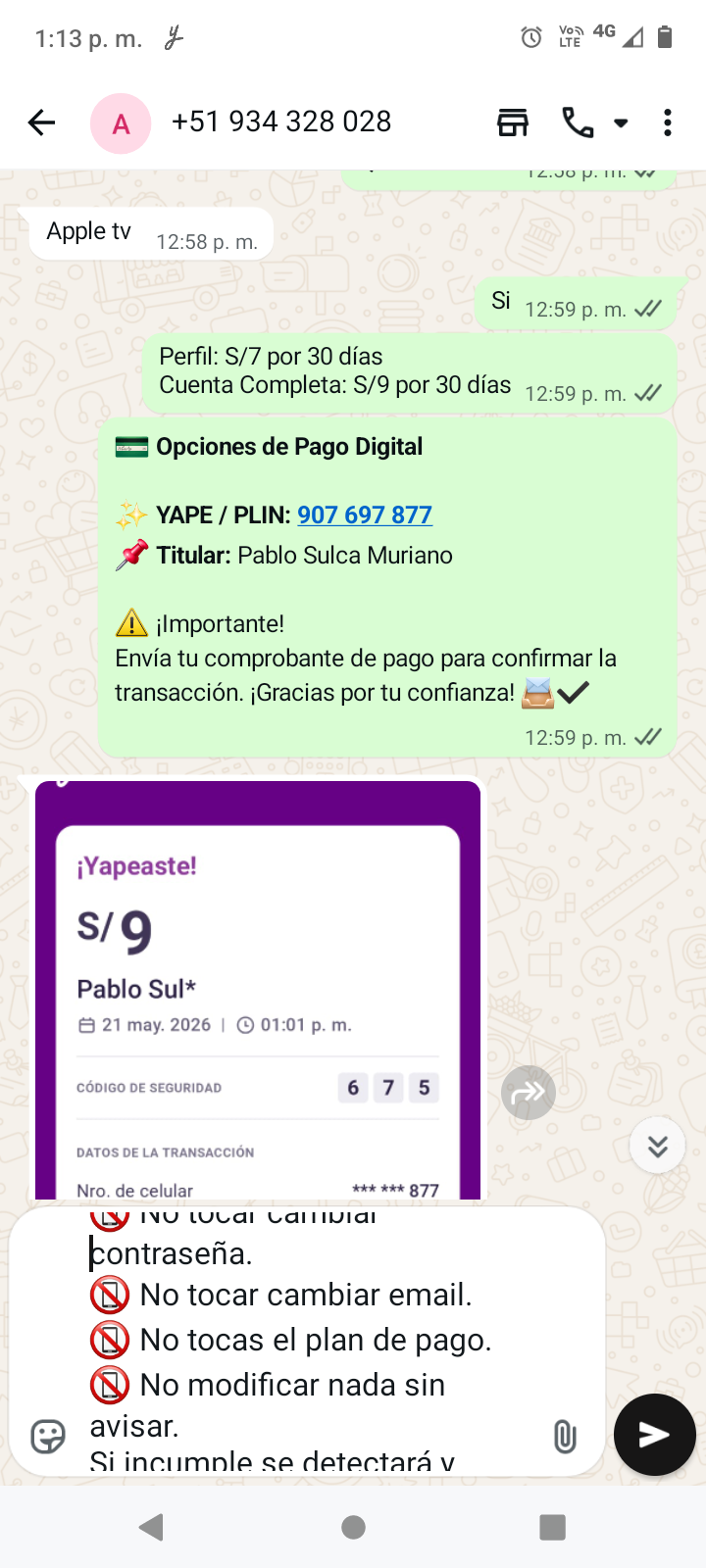
Task: Expand the call options dropdown arrow
Action: [621, 123]
